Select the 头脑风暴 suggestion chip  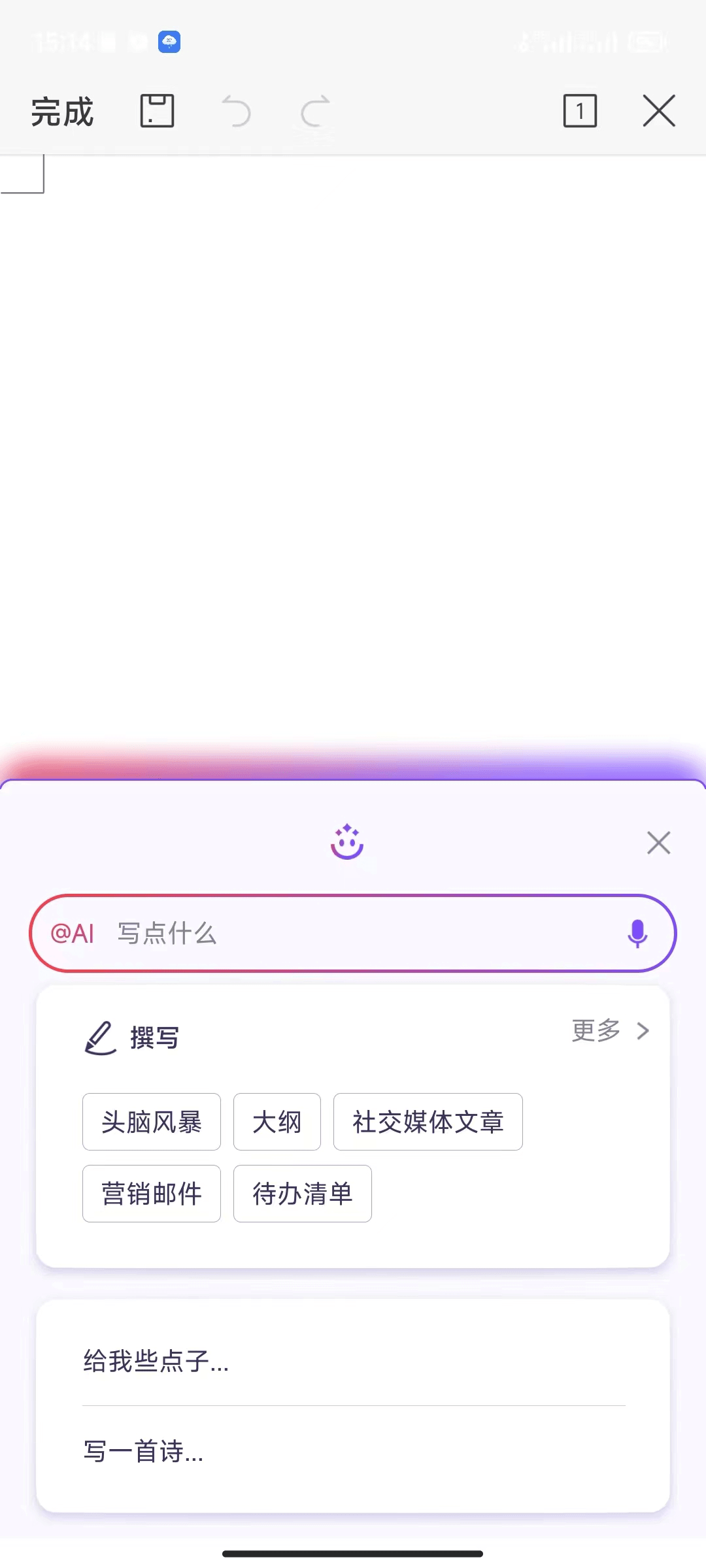click(151, 1122)
